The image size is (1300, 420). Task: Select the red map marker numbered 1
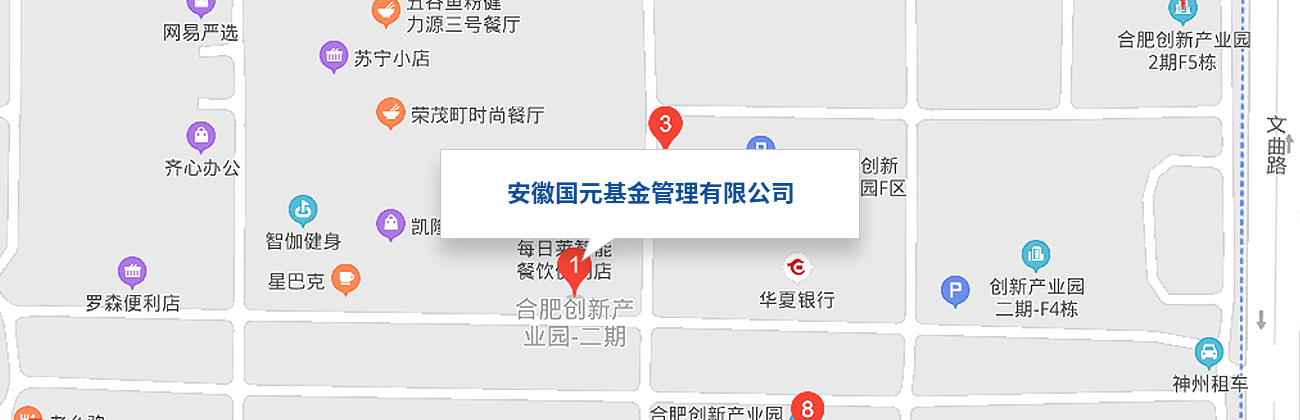[575, 267]
